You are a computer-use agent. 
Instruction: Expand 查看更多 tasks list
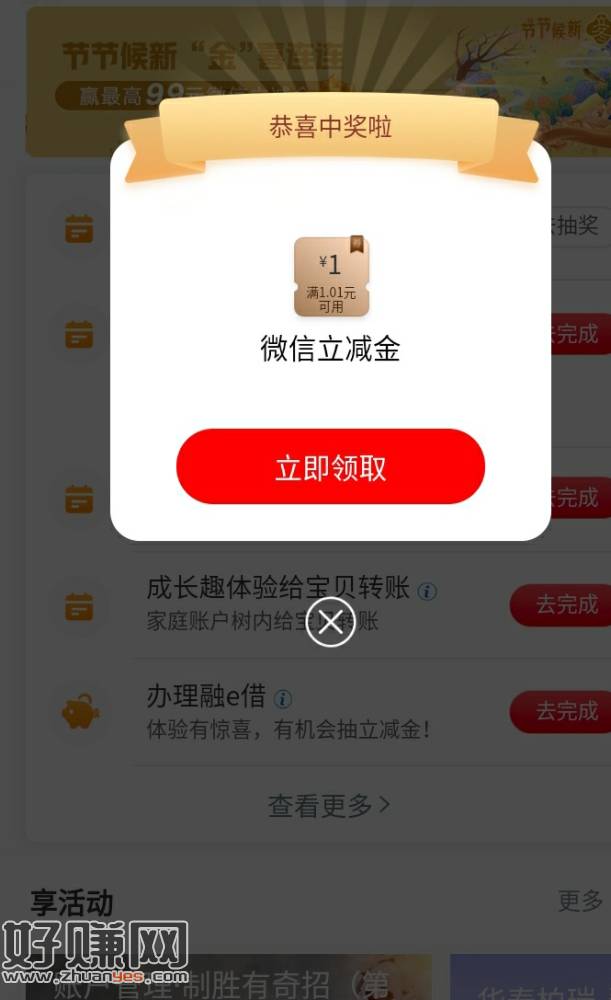tap(329, 805)
